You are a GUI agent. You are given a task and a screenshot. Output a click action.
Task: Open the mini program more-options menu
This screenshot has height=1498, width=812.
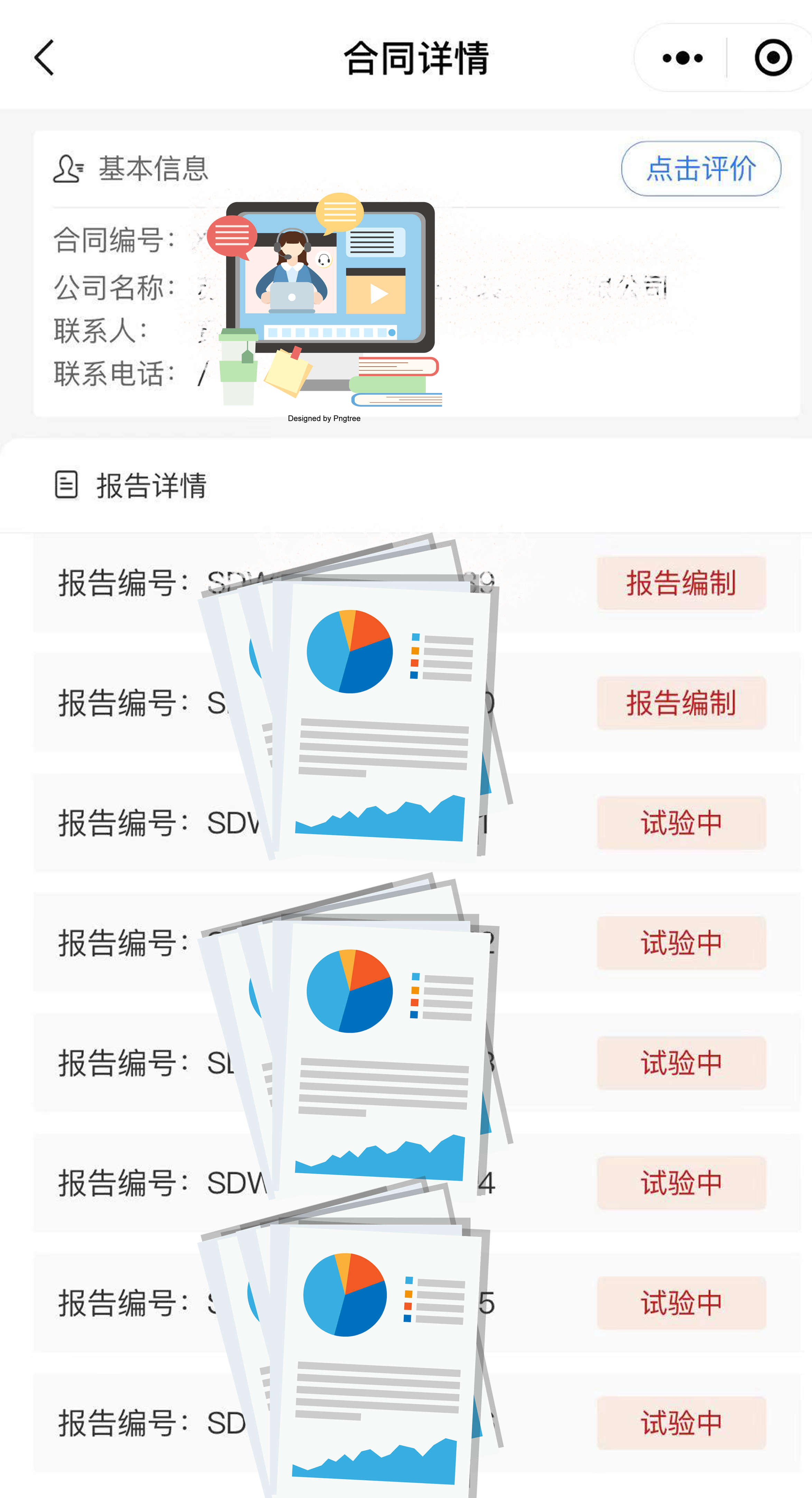click(682, 57)
